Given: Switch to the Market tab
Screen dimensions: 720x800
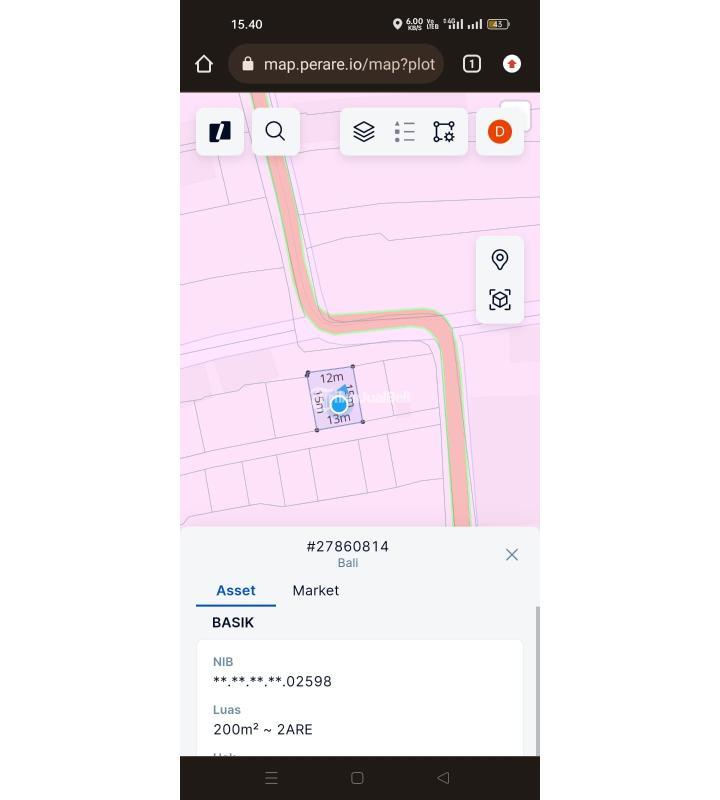Looking at the screenshot, I should (315, 590).
